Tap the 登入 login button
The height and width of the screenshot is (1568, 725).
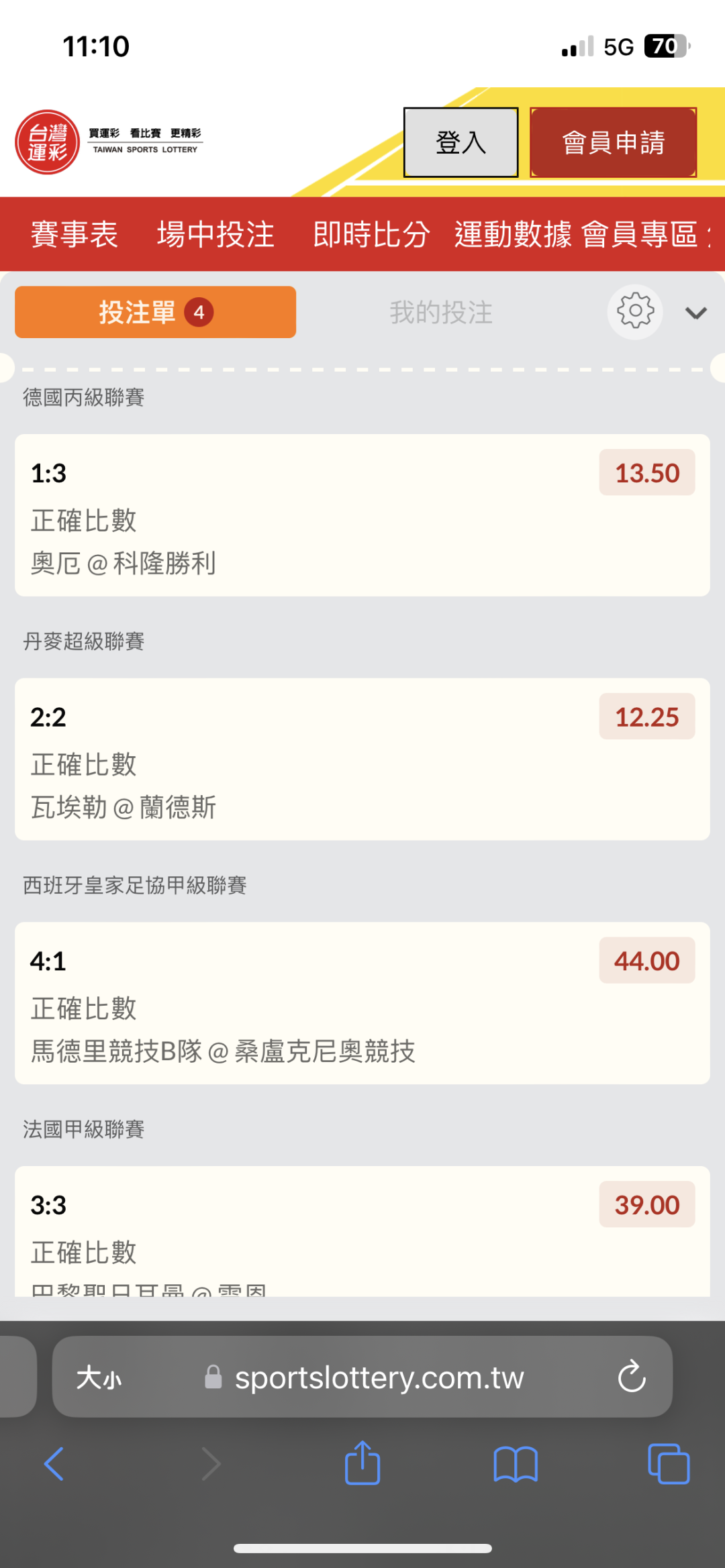coord(461,142)
